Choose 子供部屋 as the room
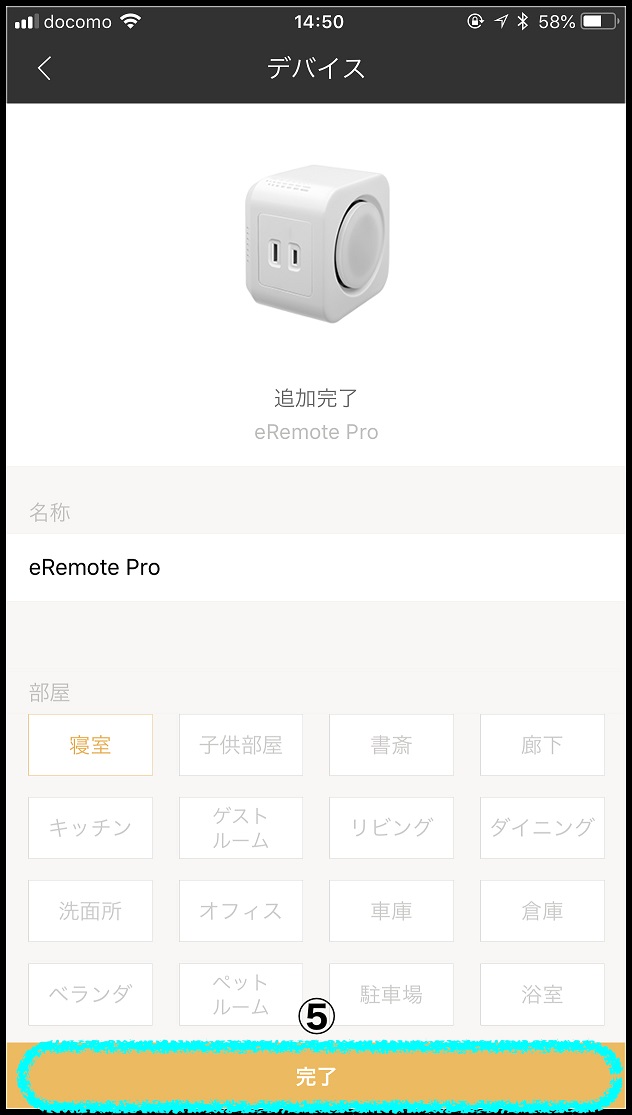This screenshot has height=1115, width=632. click(x=241, y=745)
